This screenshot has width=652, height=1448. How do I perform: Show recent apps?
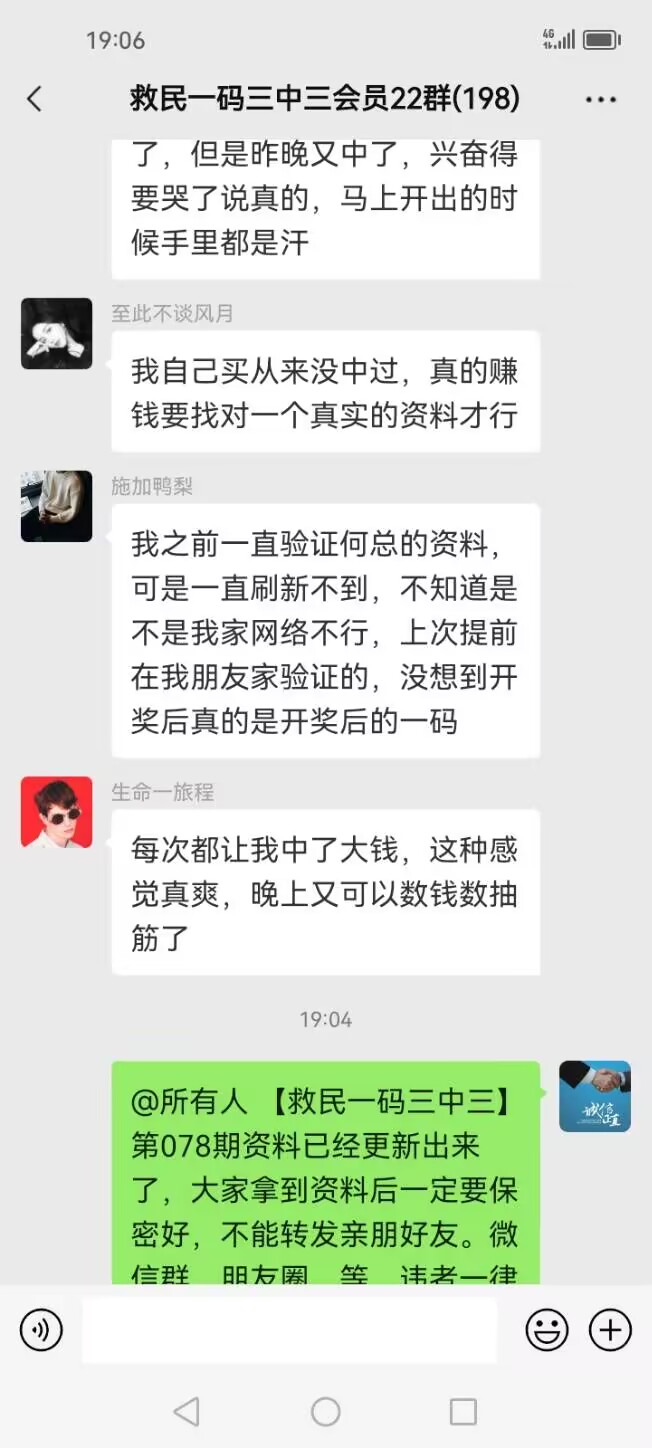pyautogui.click(x=463, y=1411)
